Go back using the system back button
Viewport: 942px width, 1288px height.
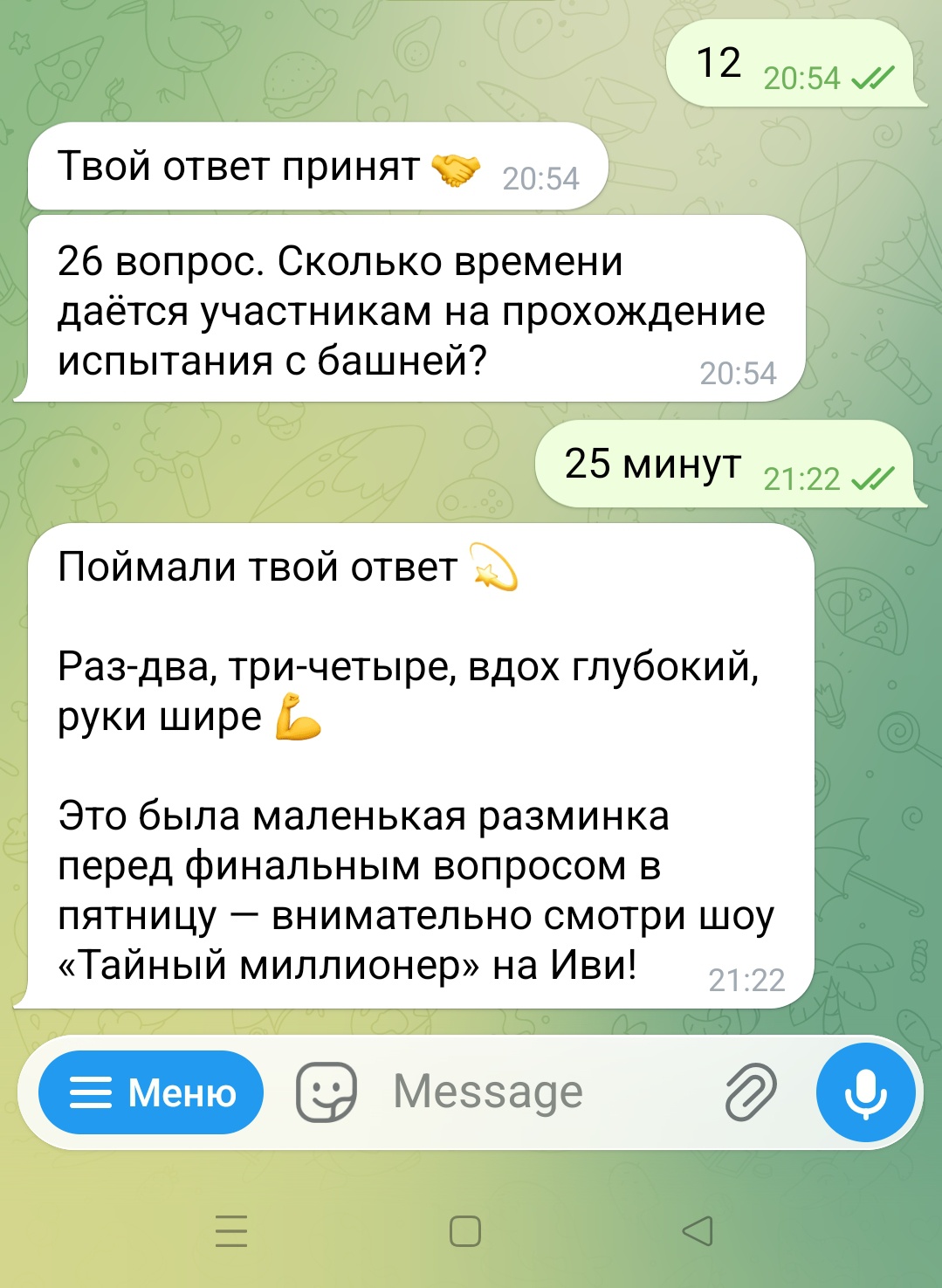698,1231
